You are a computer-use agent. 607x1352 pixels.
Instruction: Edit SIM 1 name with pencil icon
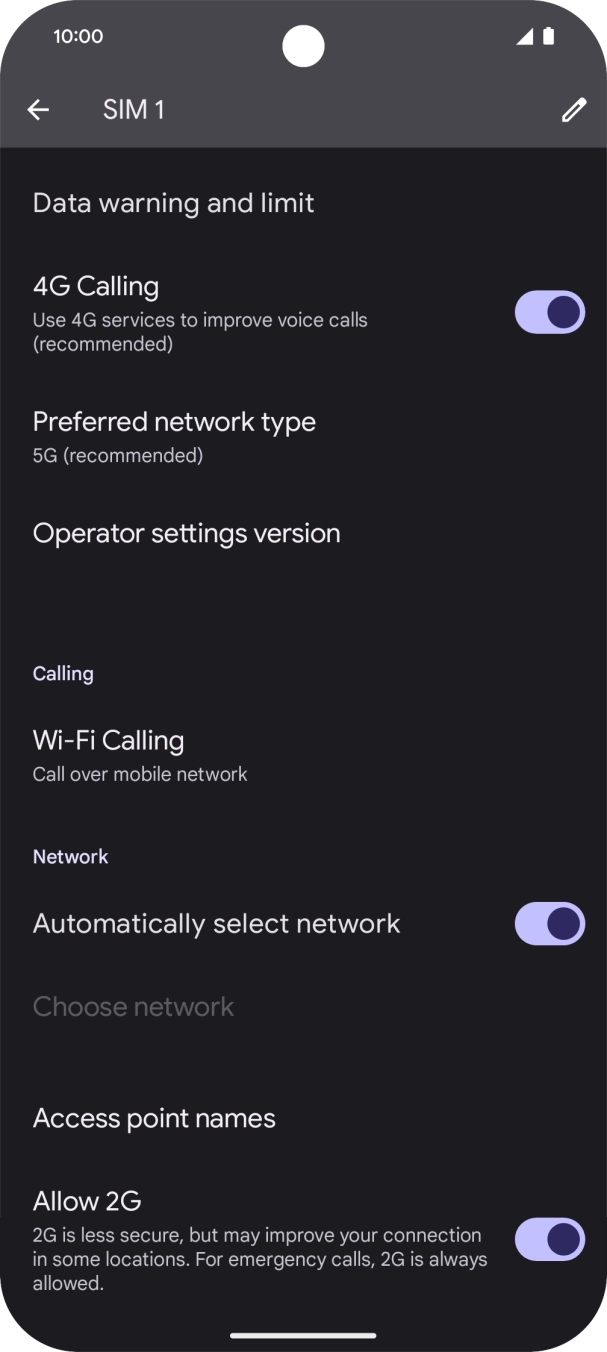[573, 110]
